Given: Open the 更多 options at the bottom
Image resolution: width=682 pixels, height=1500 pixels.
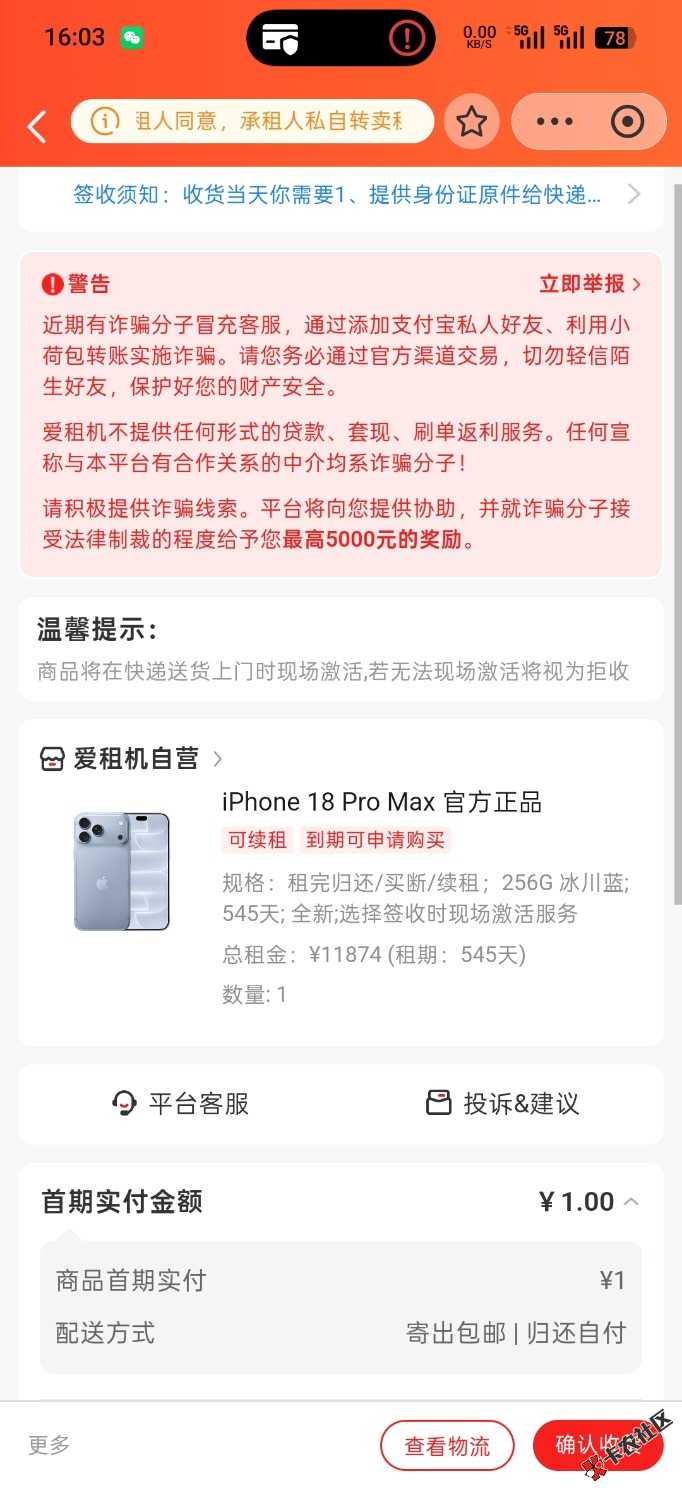Looking at the screenshot, I should (x=49, y=1445).
